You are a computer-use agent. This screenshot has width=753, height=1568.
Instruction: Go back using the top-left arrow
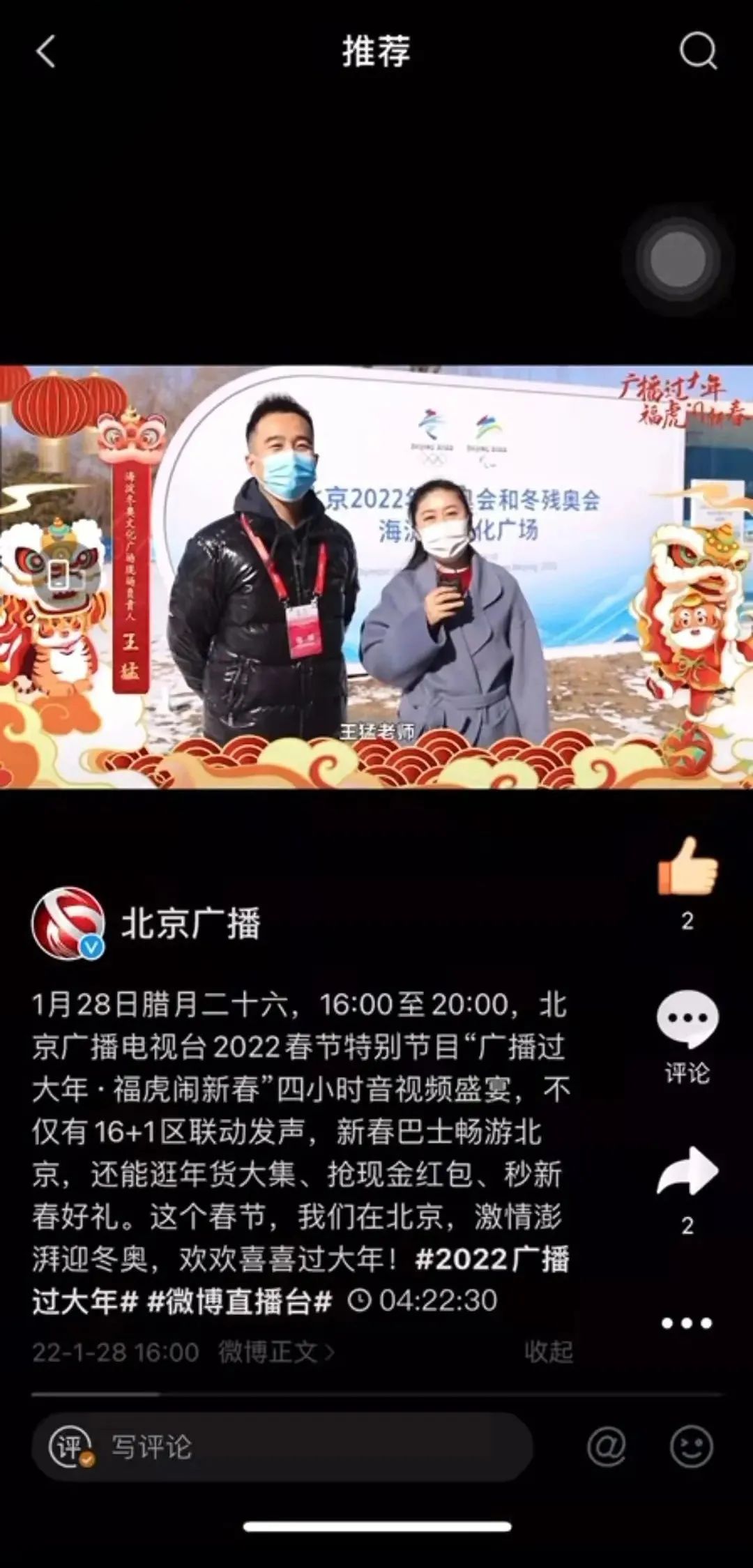(x=46, y=52)
